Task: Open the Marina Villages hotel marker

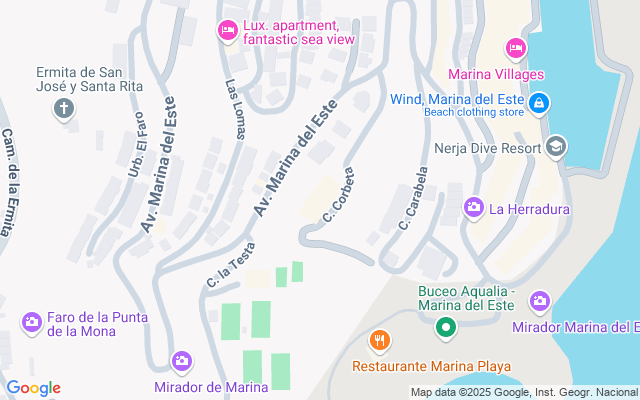Action: coord(516,47)
